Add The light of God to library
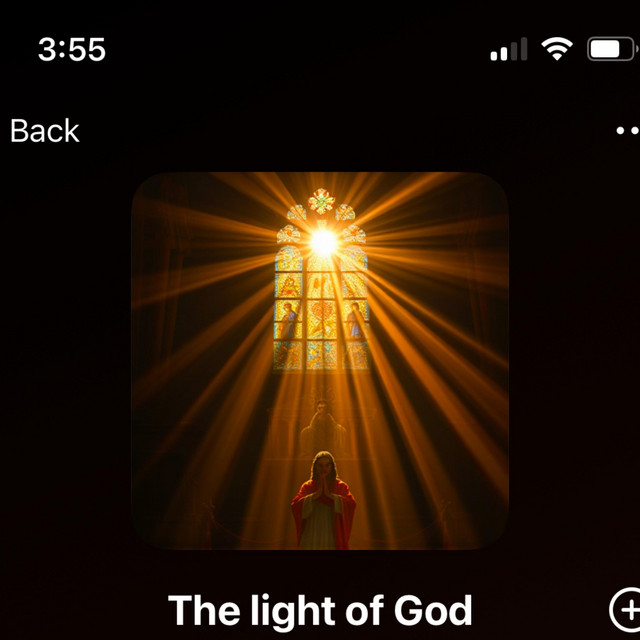Image resolution: width=640 pixels, height=640 pixels. click(625, 608)
